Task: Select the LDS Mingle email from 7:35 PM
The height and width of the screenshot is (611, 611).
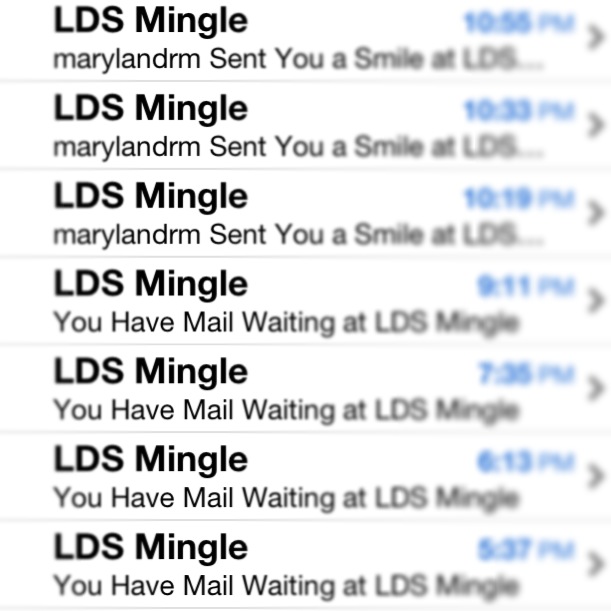Action: 300,390
